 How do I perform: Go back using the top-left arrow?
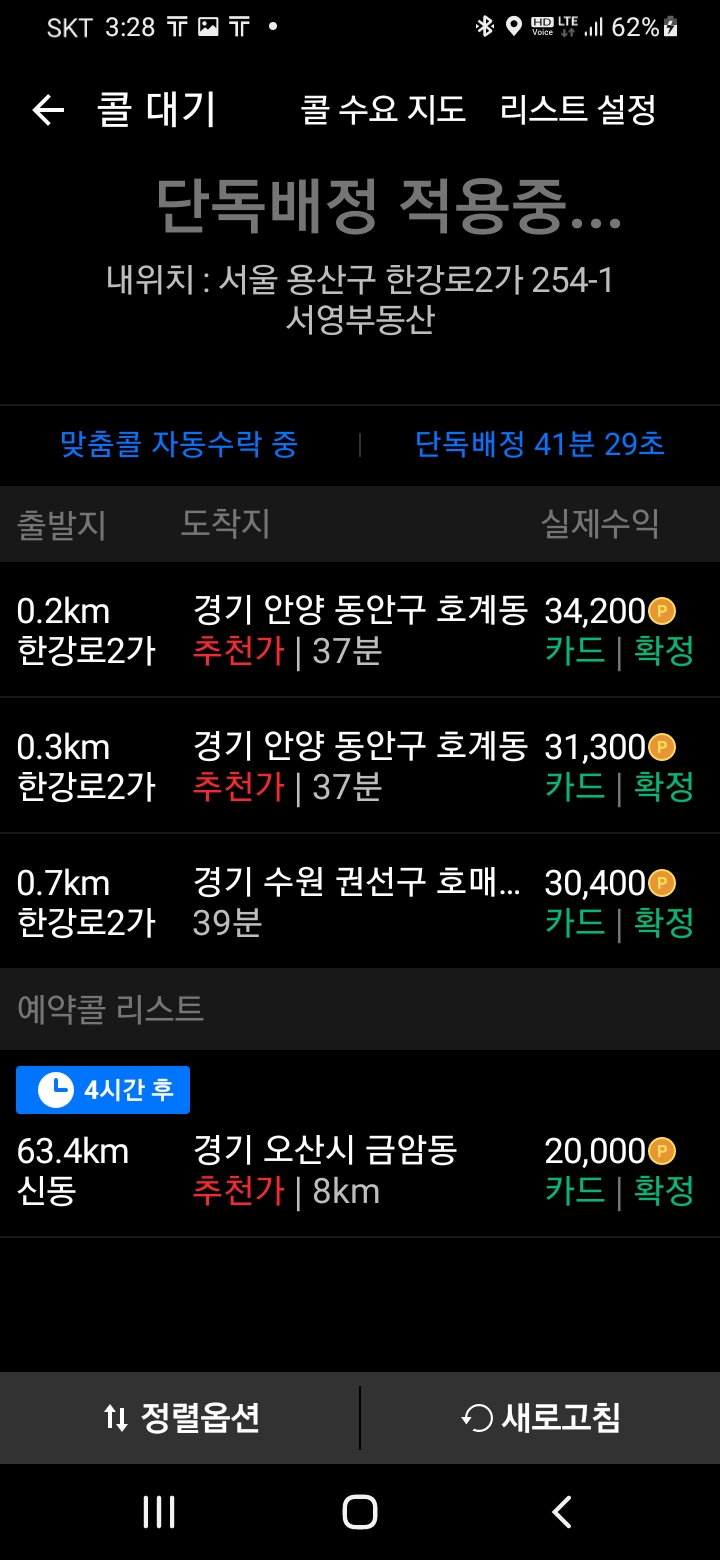(48, 110)
